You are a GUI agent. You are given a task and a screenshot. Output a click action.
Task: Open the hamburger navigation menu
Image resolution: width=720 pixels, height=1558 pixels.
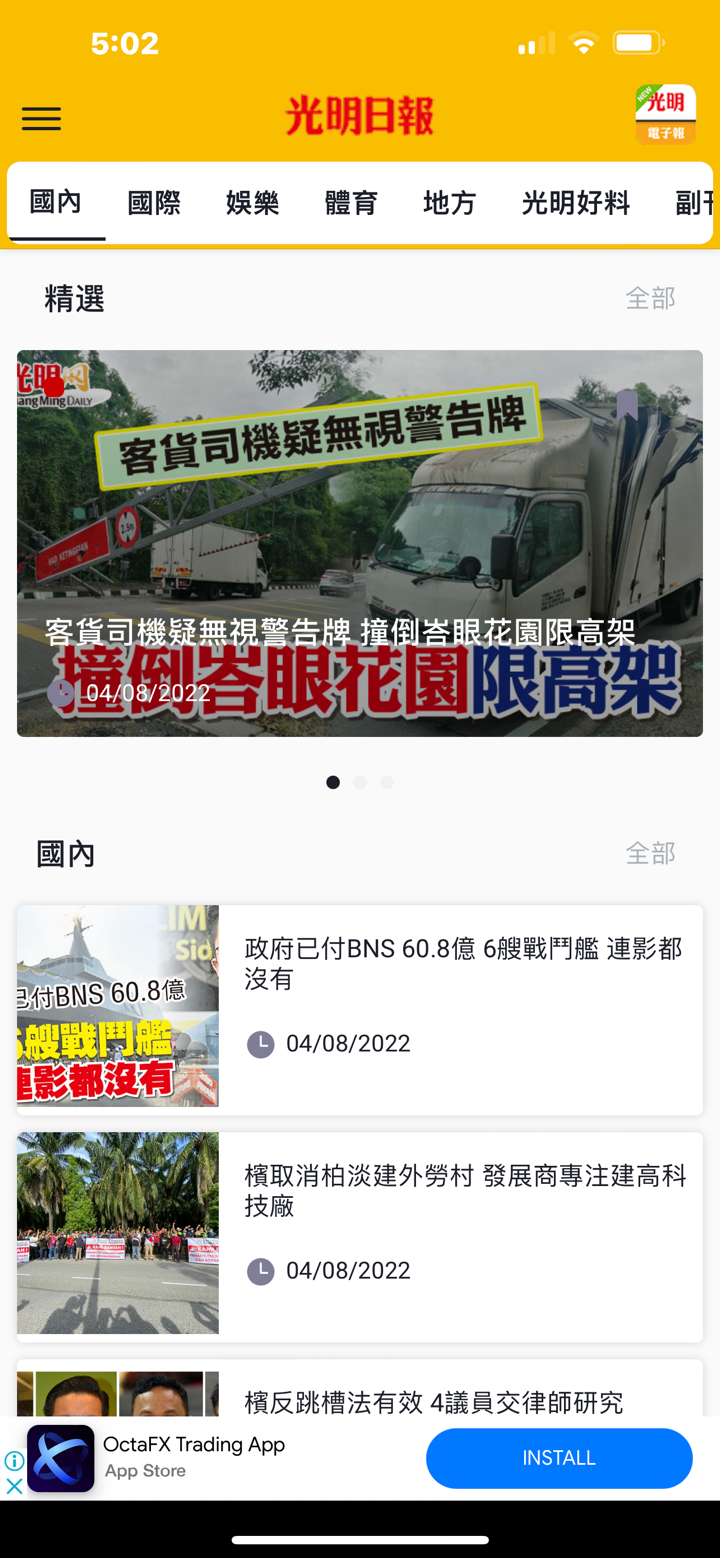[x=41, y=119]
